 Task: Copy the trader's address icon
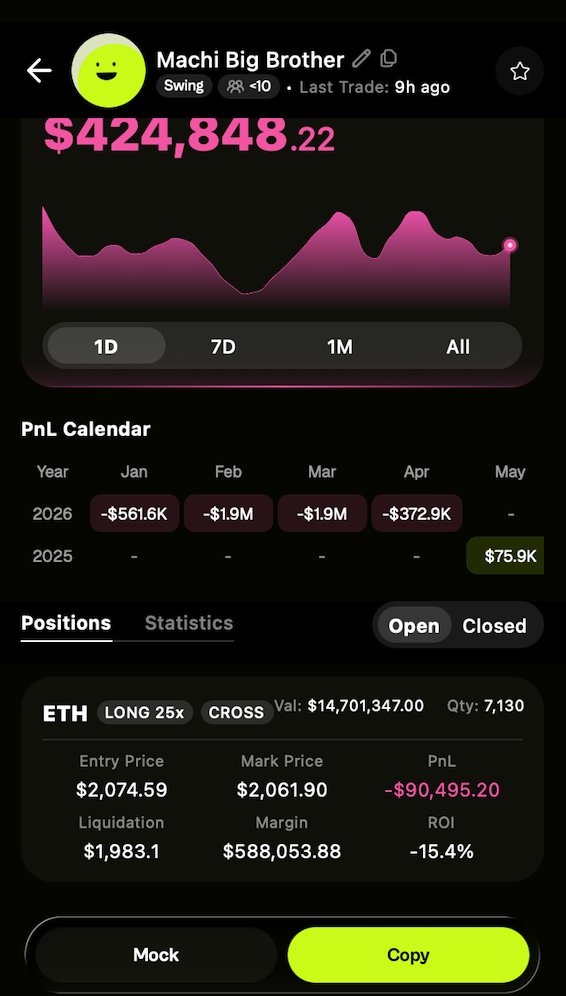pyautogui.click(x=388, y=59)
